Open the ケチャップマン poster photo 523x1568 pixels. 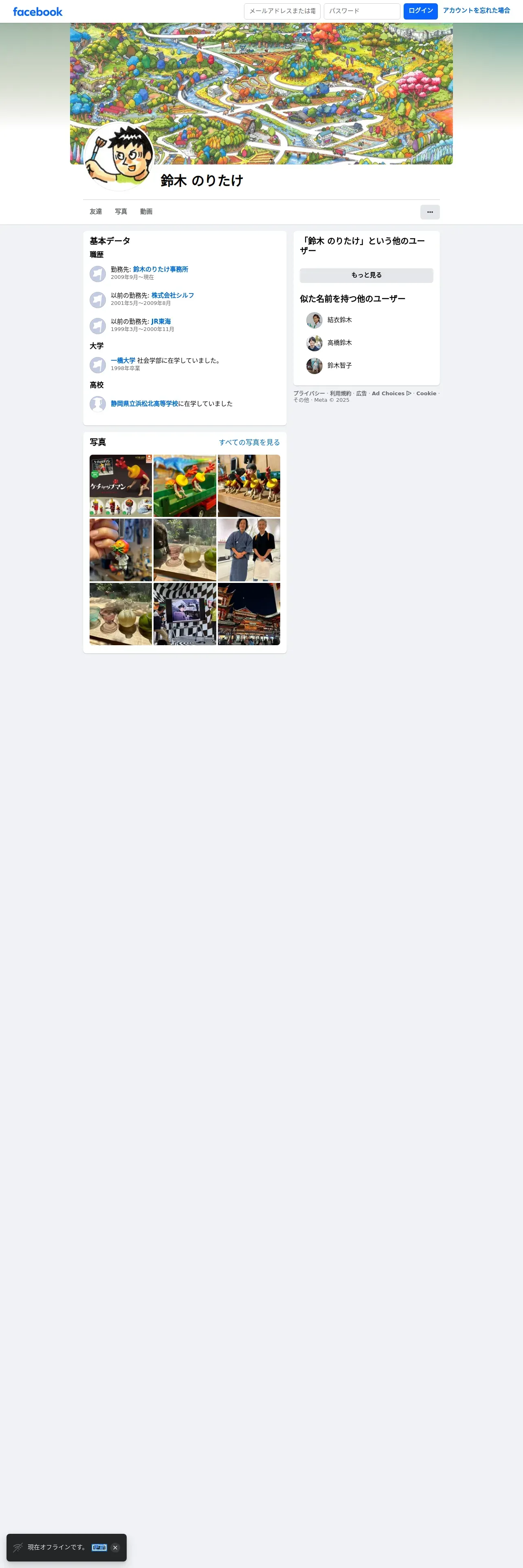click(121, 486)
